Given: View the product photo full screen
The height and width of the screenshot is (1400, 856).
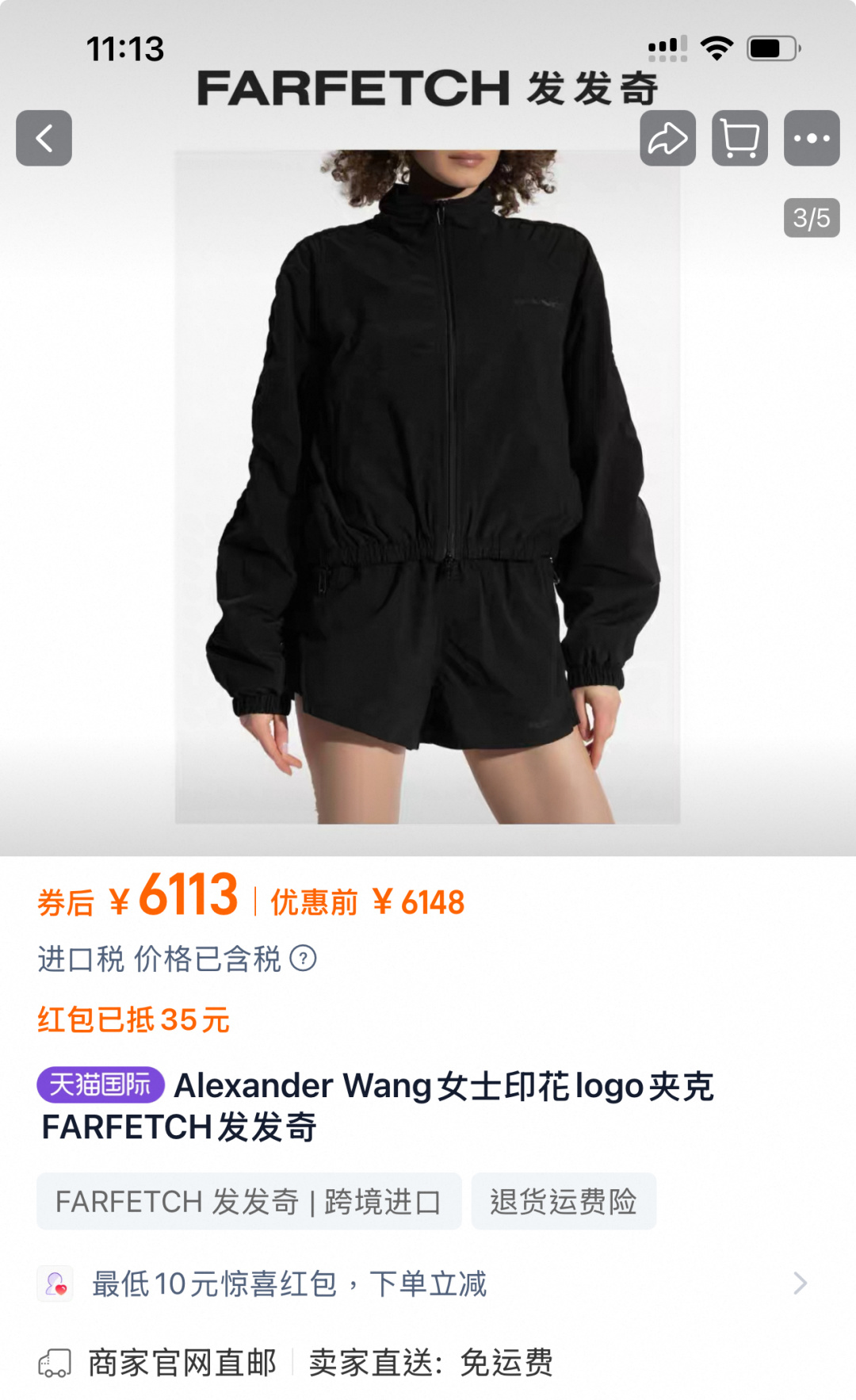Looking at the screenshot, I should pos(428,487).
